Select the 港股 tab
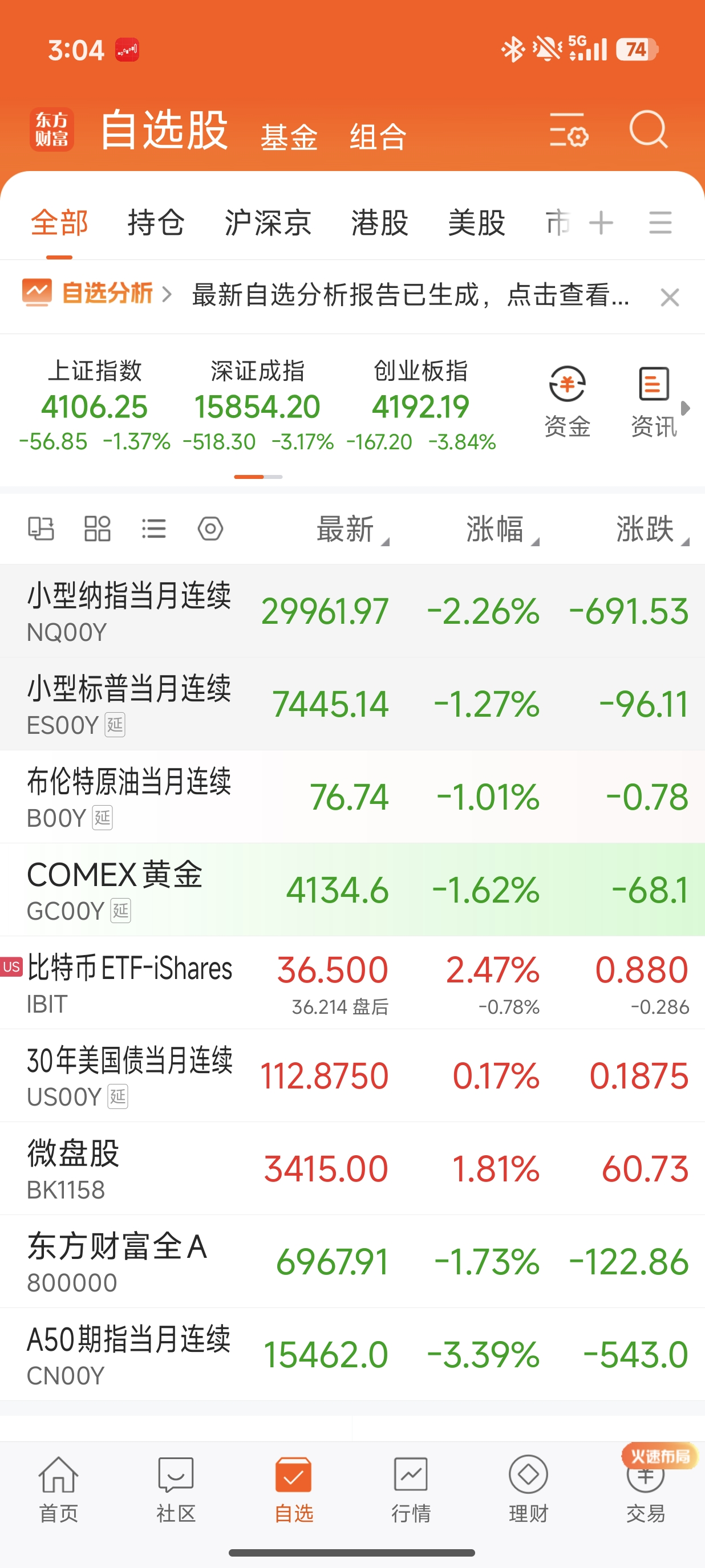Screen dimensions: 705x1568 point(379,222)
